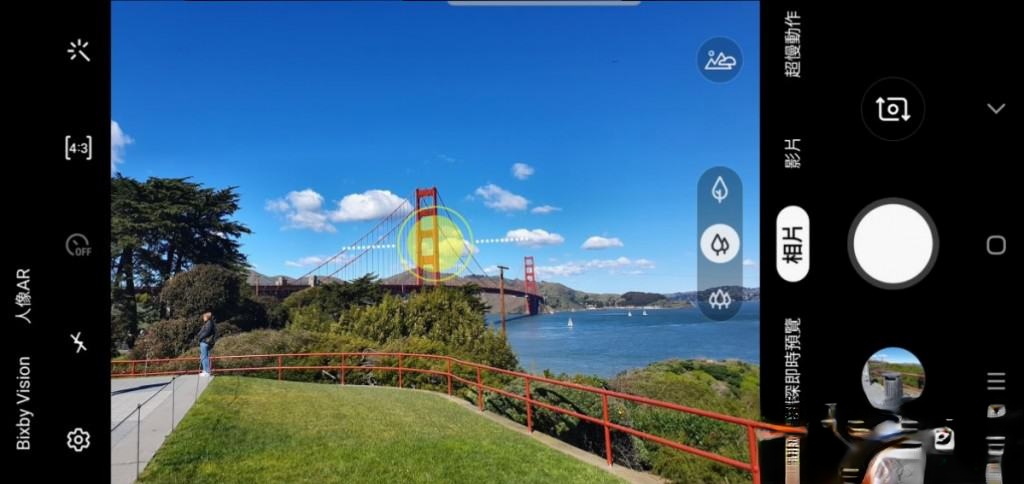Toggle the flash setting

pyautogui.click(x=78, y=342)
